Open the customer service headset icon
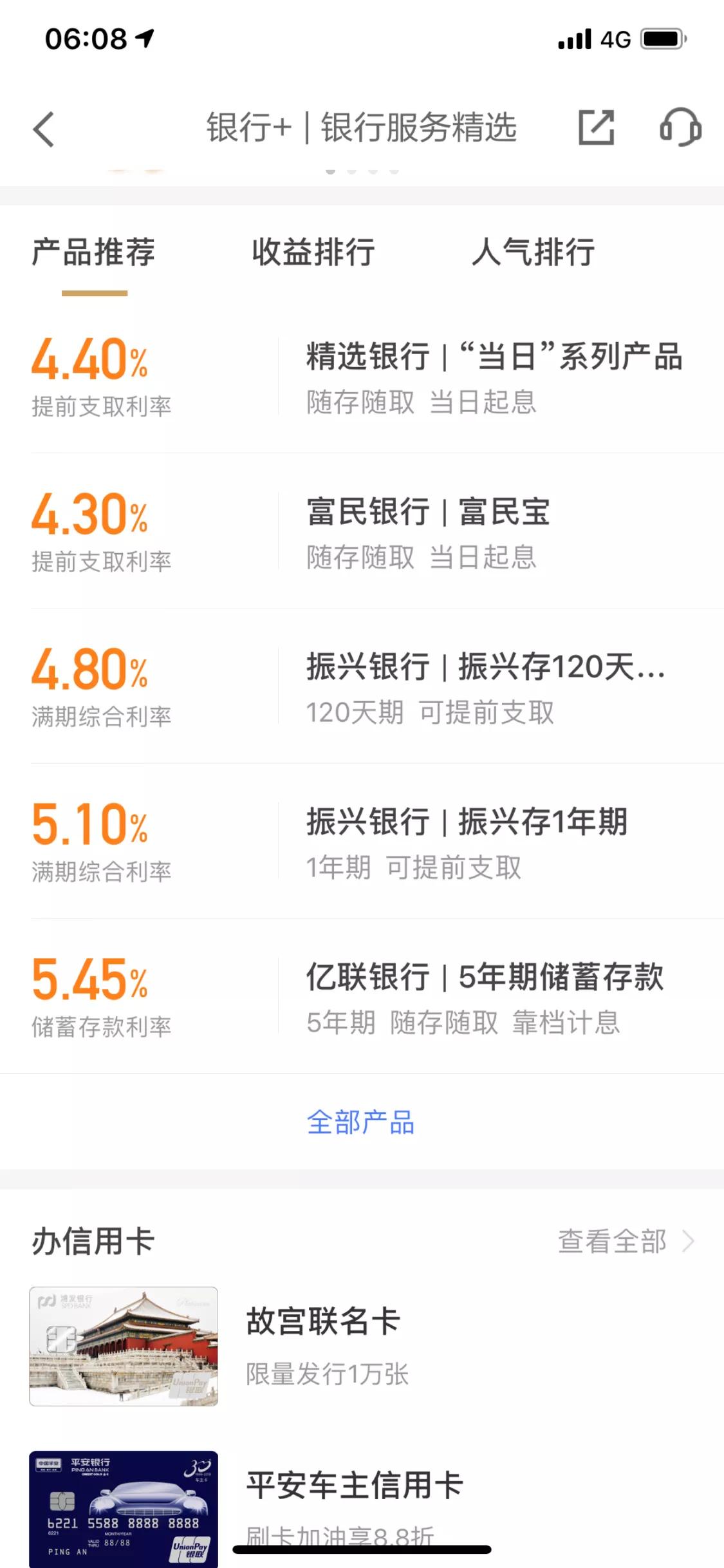 pyautogui.click(x=680, y=128)
